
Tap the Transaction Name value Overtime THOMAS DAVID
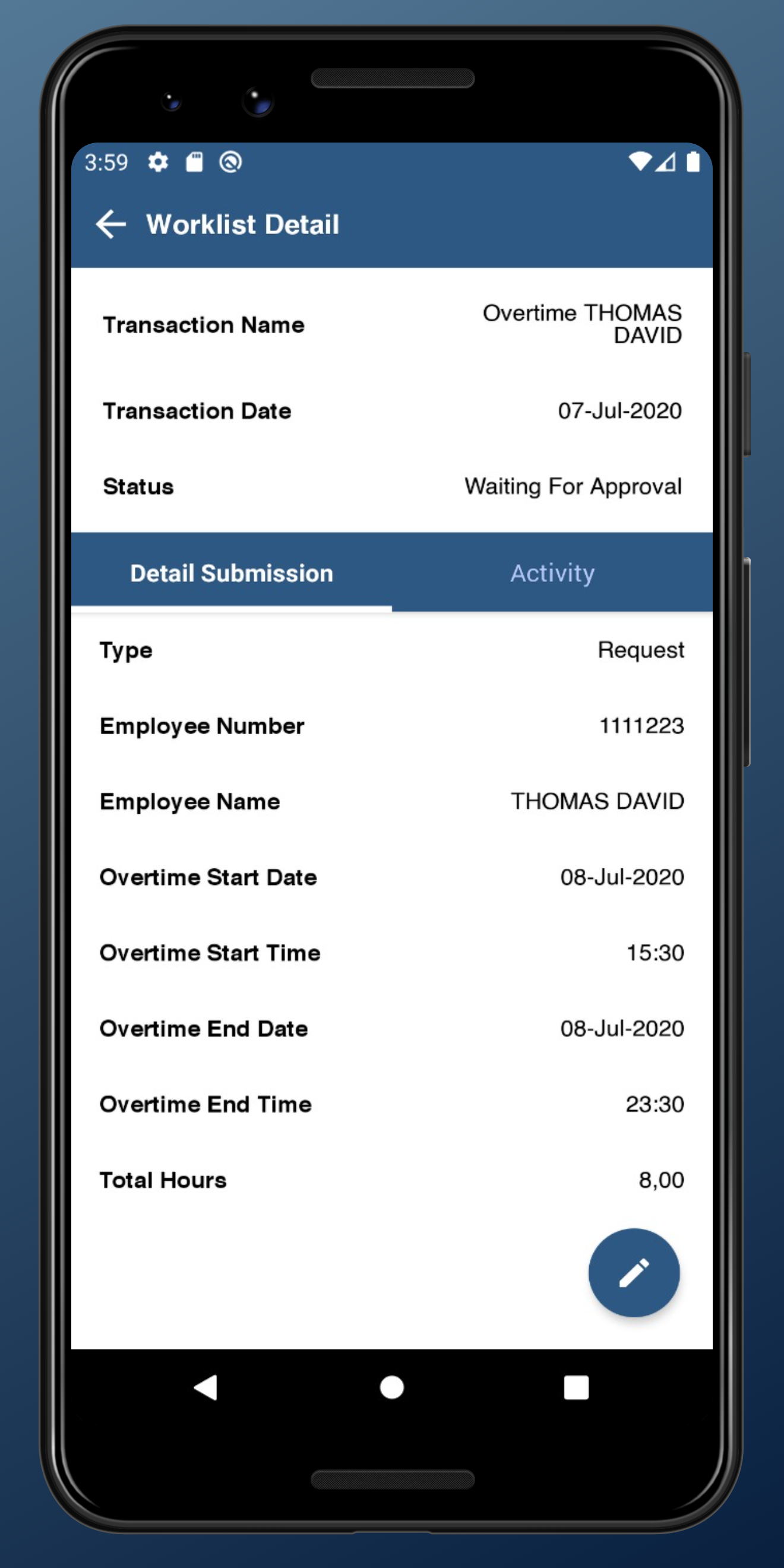click(582, 324)
